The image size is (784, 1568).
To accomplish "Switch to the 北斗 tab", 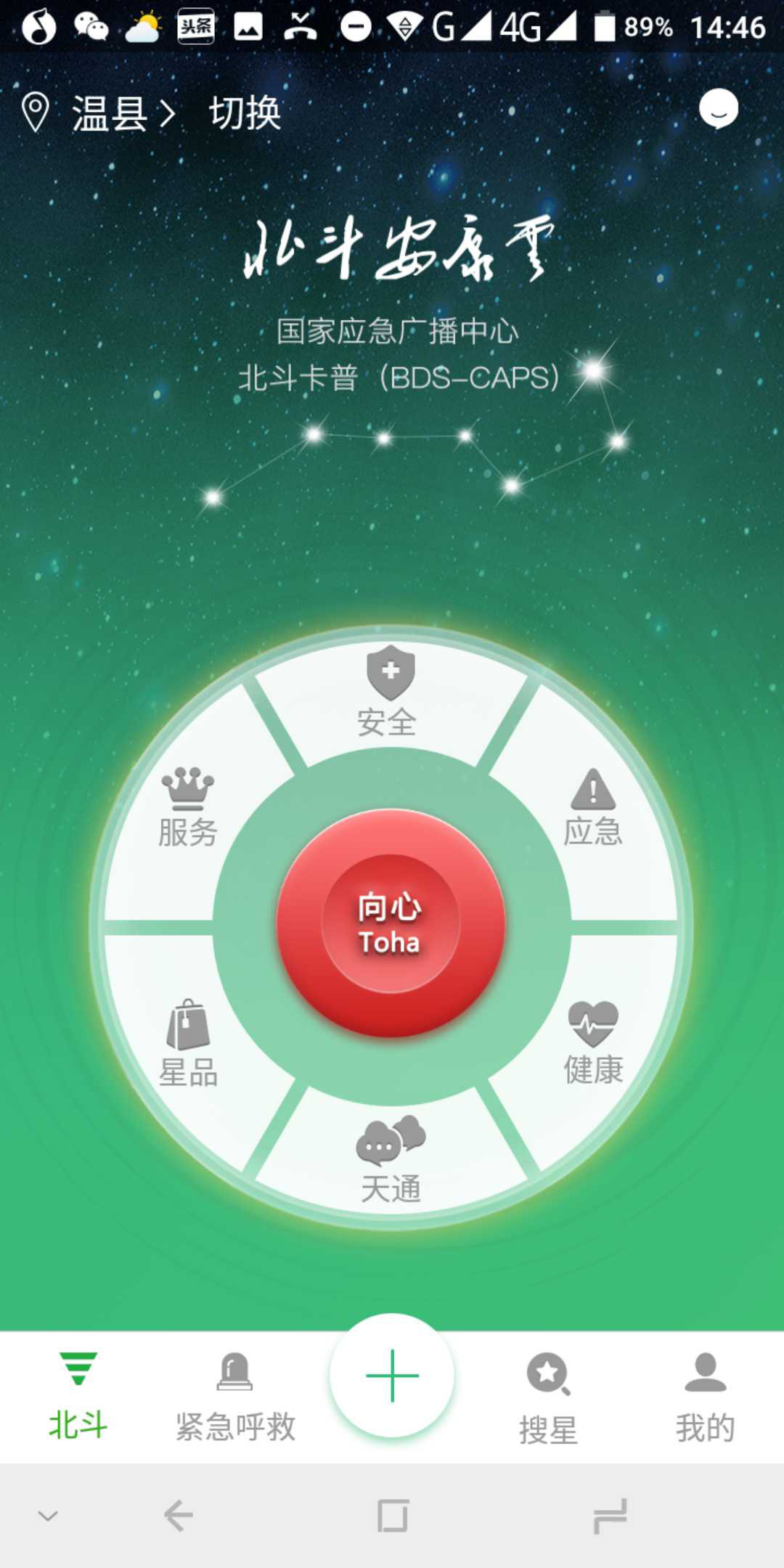I will [78, 1396].
